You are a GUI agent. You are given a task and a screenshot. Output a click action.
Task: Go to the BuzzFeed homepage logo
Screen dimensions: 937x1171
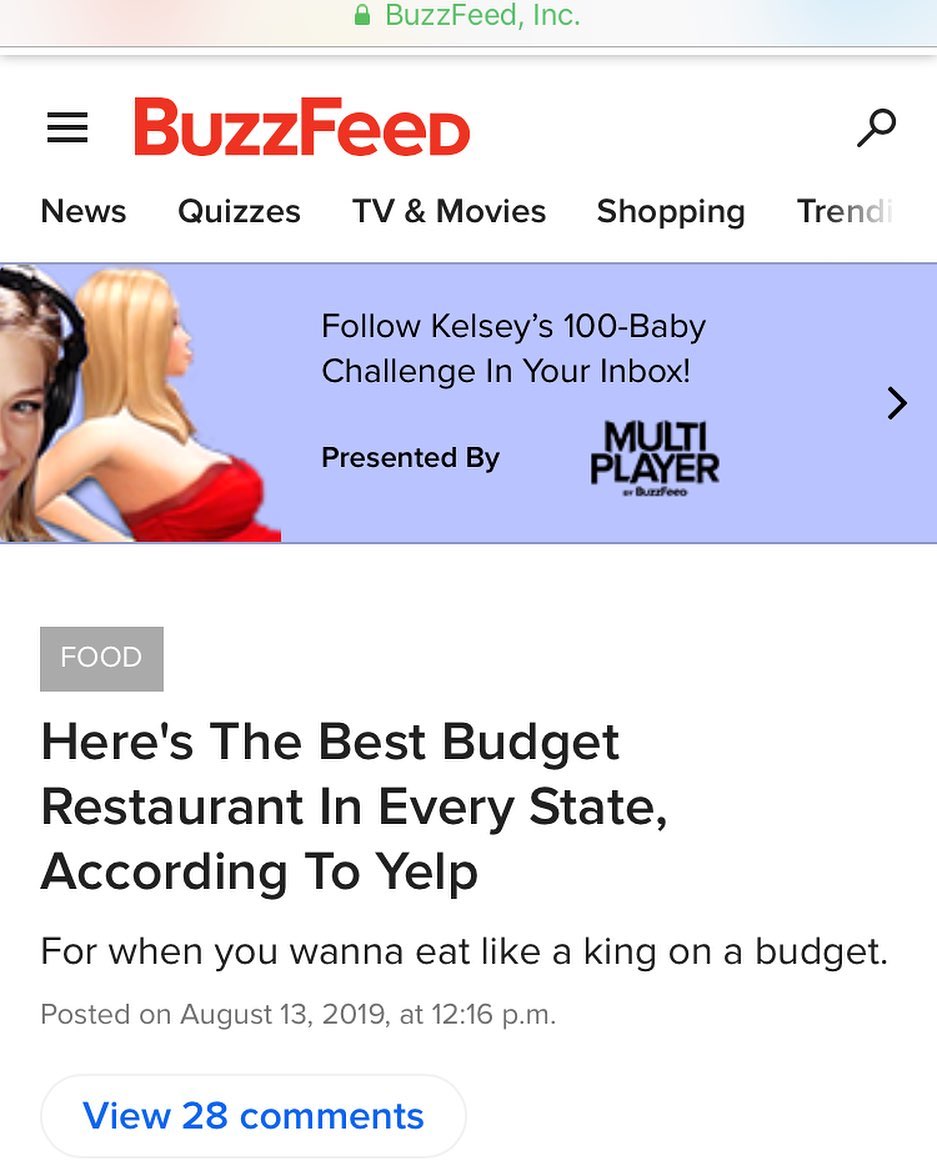302,128
